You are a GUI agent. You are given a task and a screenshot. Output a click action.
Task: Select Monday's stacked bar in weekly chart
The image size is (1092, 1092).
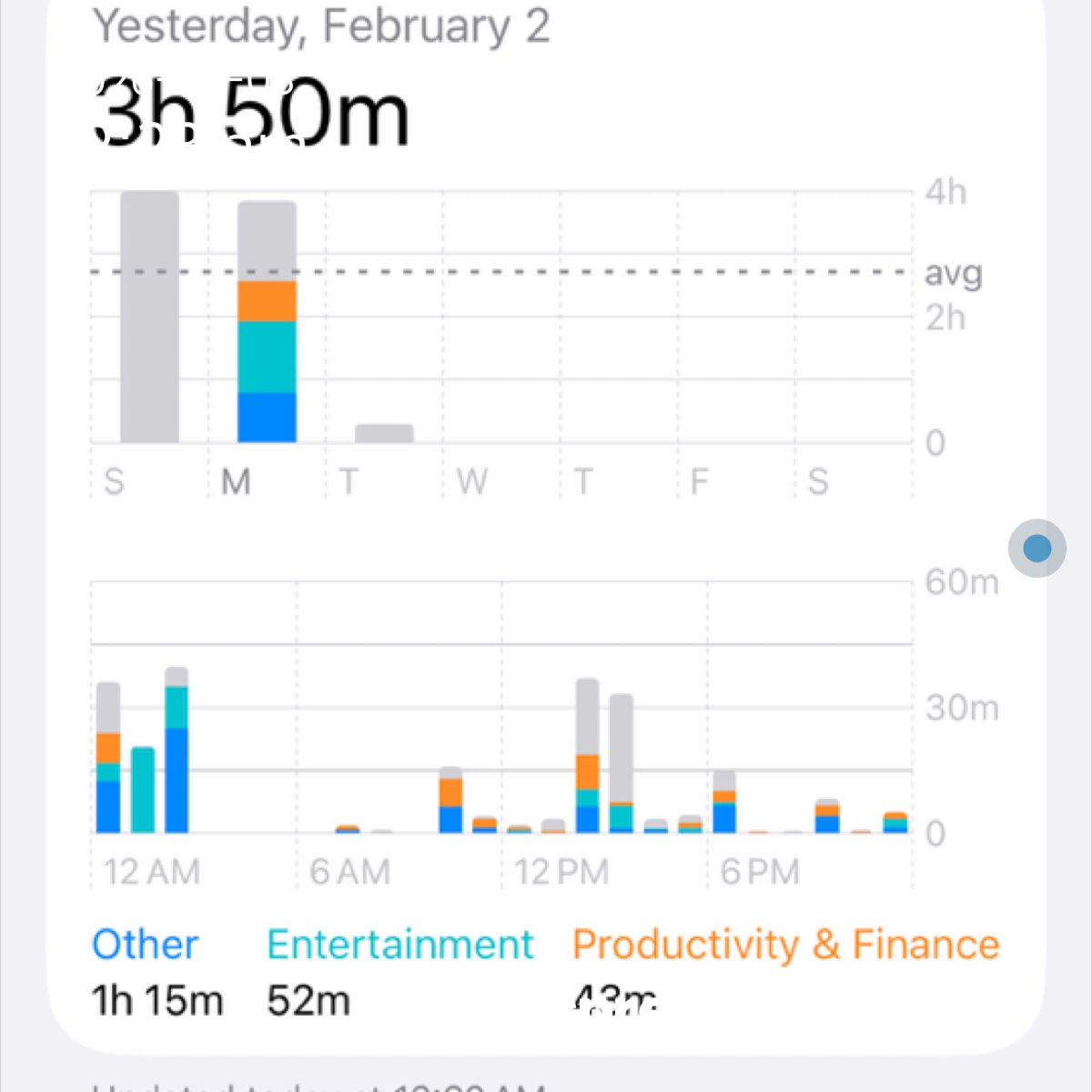267,323
